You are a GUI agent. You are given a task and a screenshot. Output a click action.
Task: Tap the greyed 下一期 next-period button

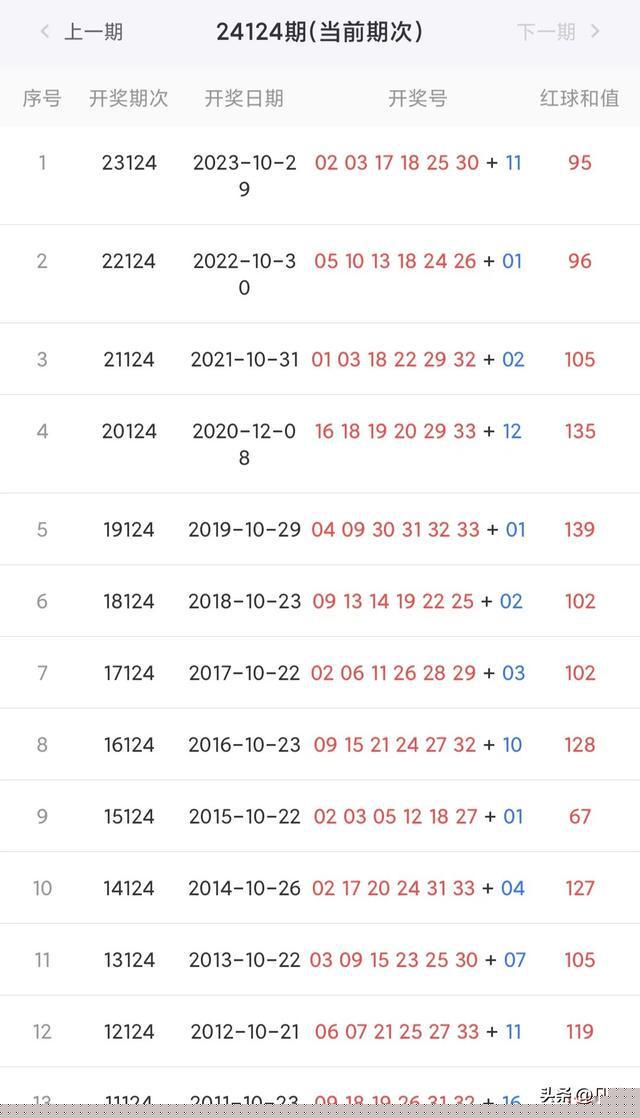559,32
